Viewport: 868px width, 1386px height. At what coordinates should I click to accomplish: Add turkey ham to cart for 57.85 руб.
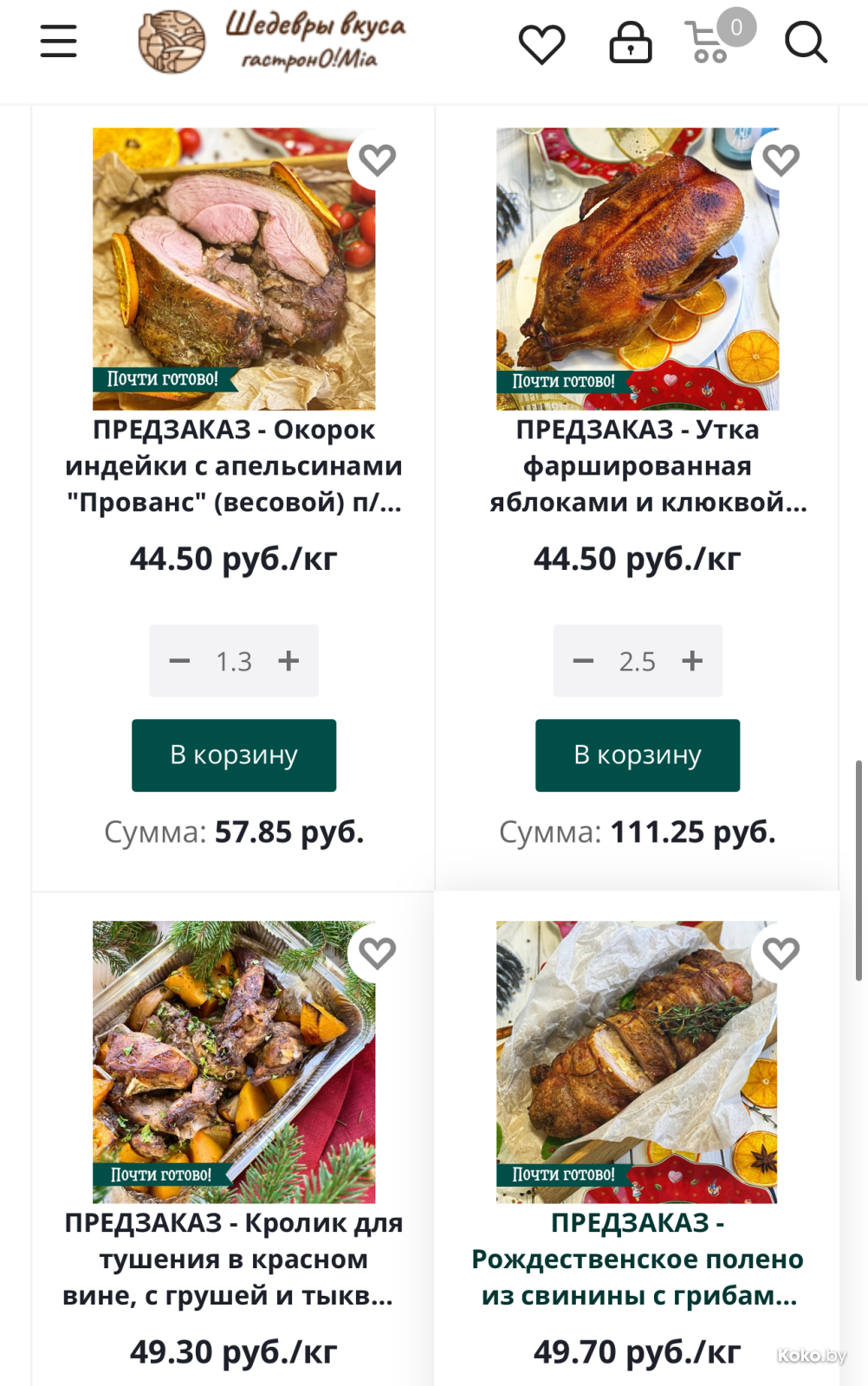tap(234, 755)
